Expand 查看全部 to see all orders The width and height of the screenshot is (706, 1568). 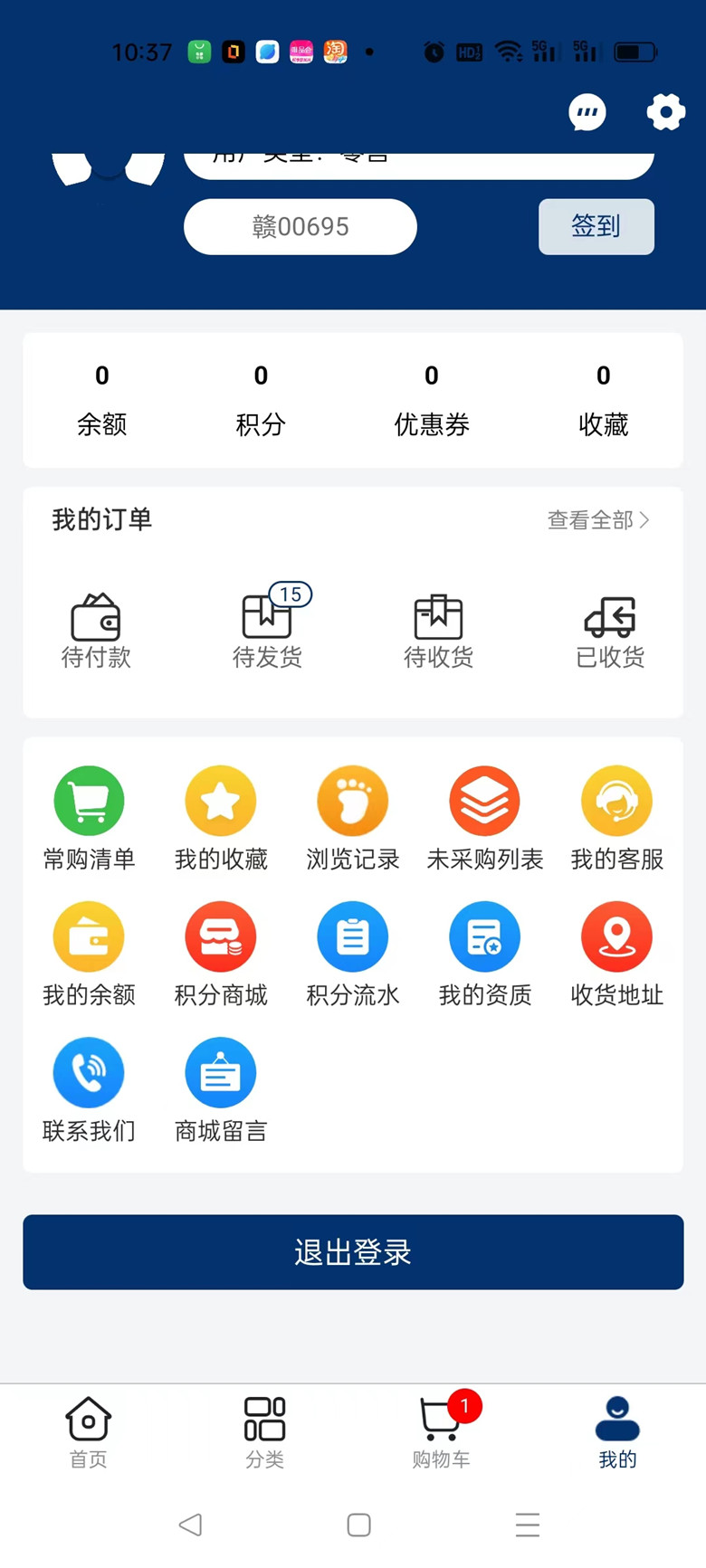(x=598, y=520)
